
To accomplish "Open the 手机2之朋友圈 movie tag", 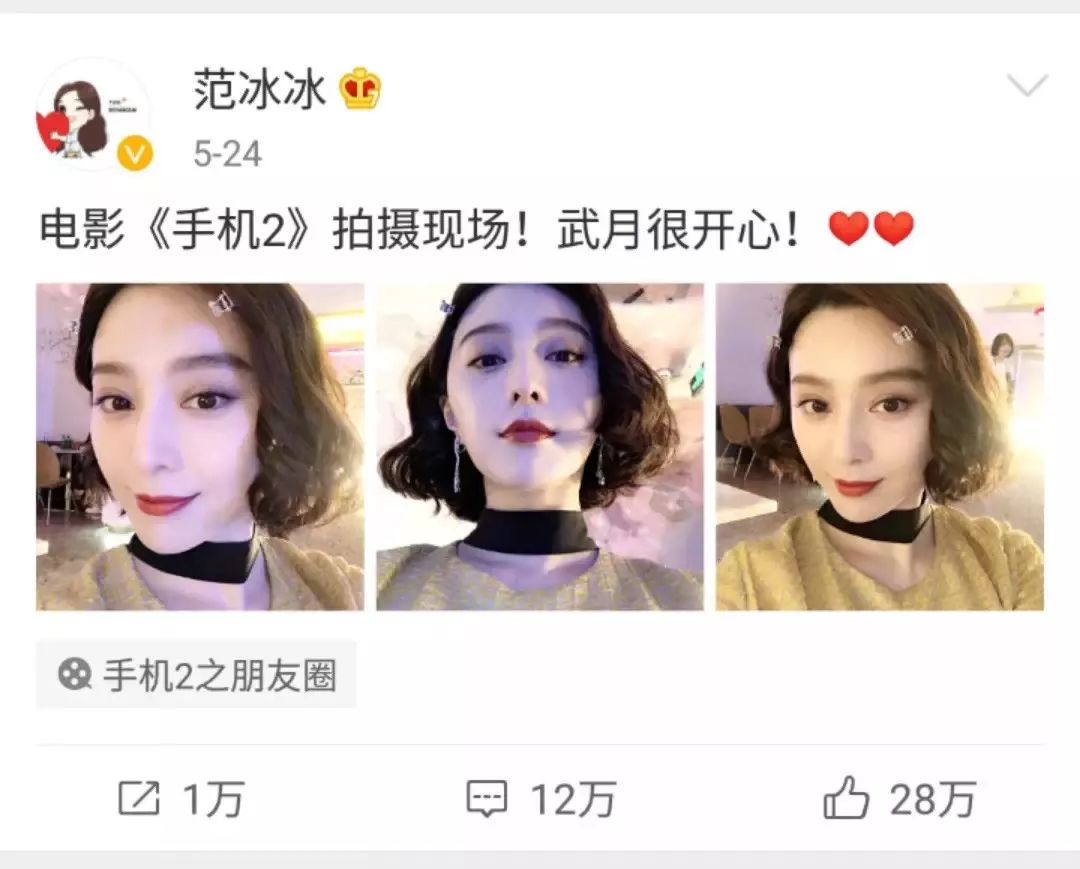I will 197,675.
